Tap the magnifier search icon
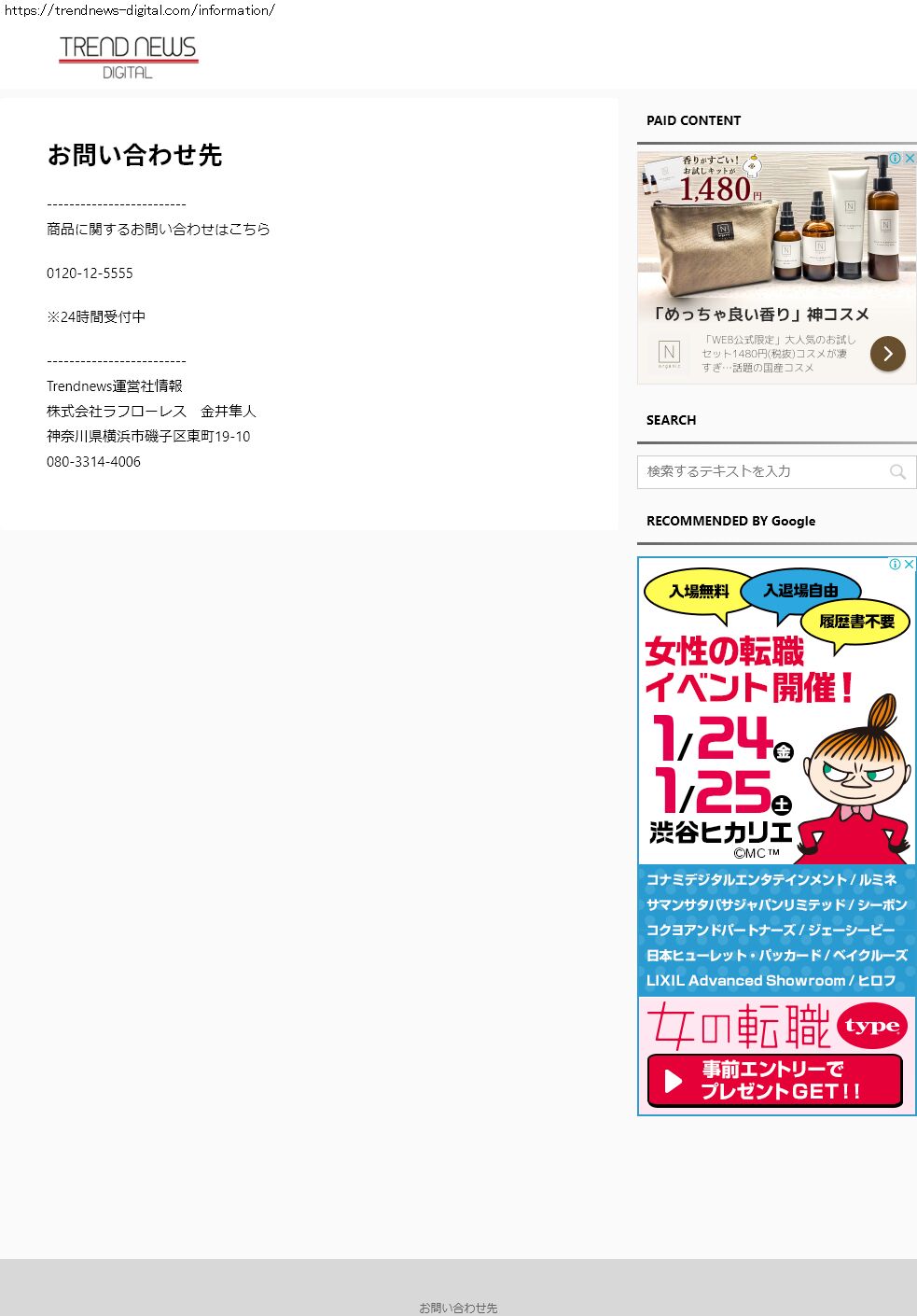Image resolution: width=917 pixels, height=1316 pixels. [x=897, y=472]
